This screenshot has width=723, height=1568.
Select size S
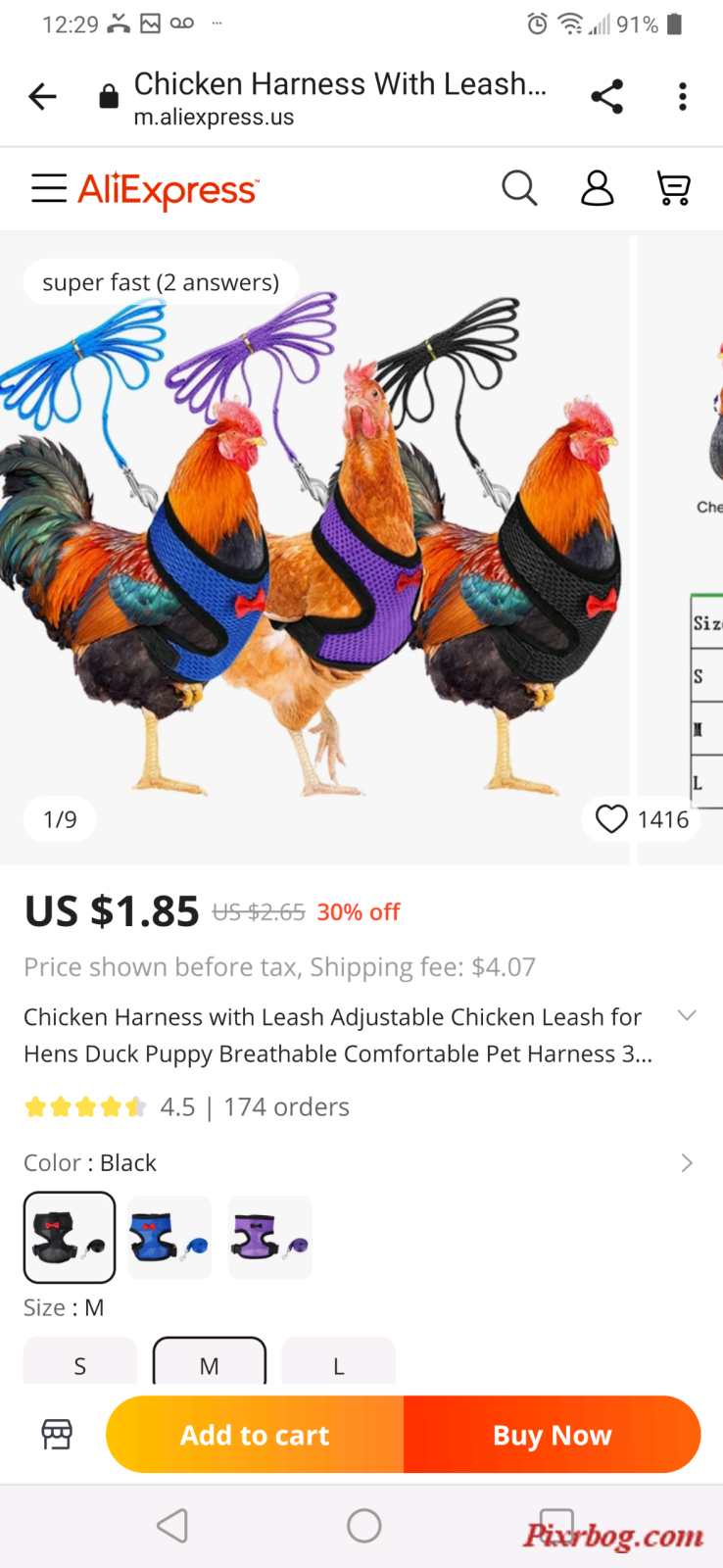click(80, 1364)
